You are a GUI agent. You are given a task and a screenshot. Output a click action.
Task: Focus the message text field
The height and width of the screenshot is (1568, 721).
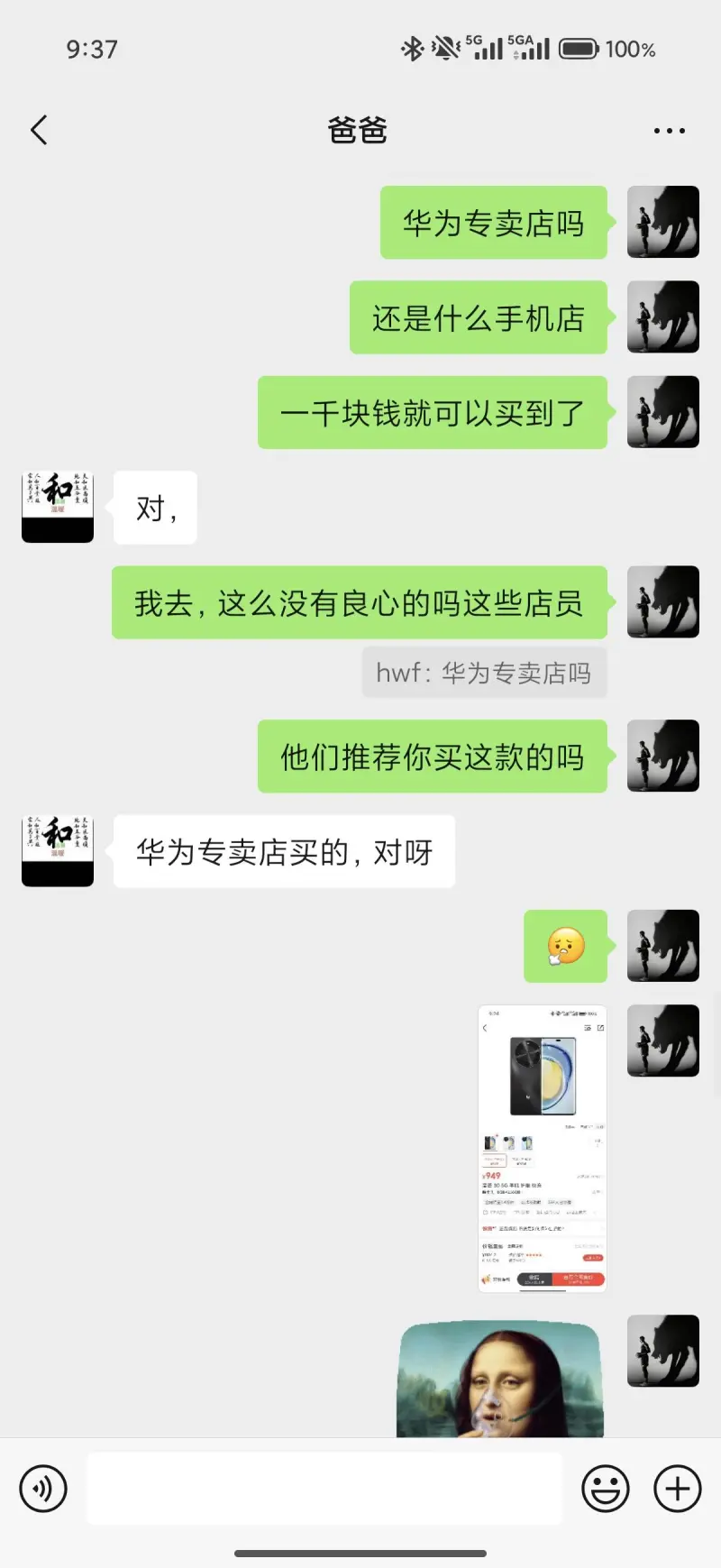click(324, 1489)
